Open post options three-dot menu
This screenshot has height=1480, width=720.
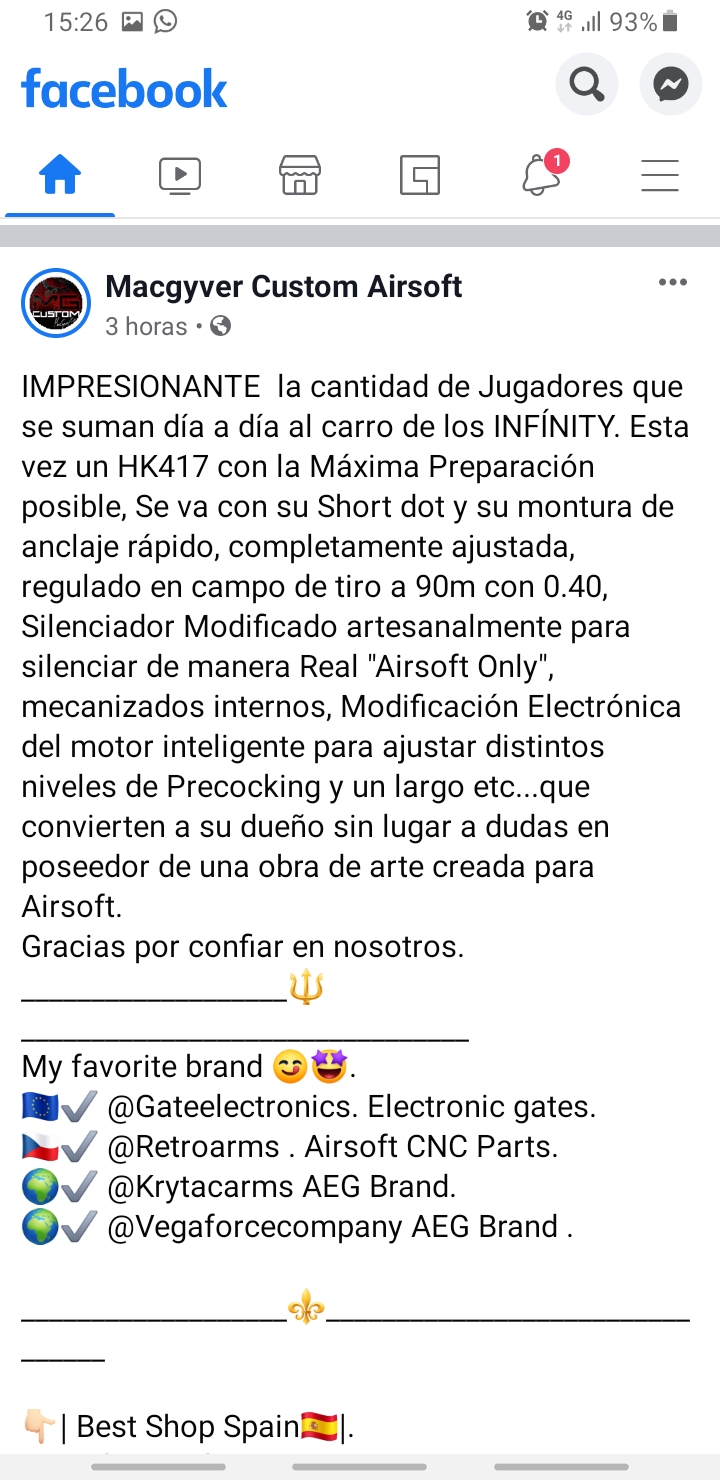tap(673, 283)
